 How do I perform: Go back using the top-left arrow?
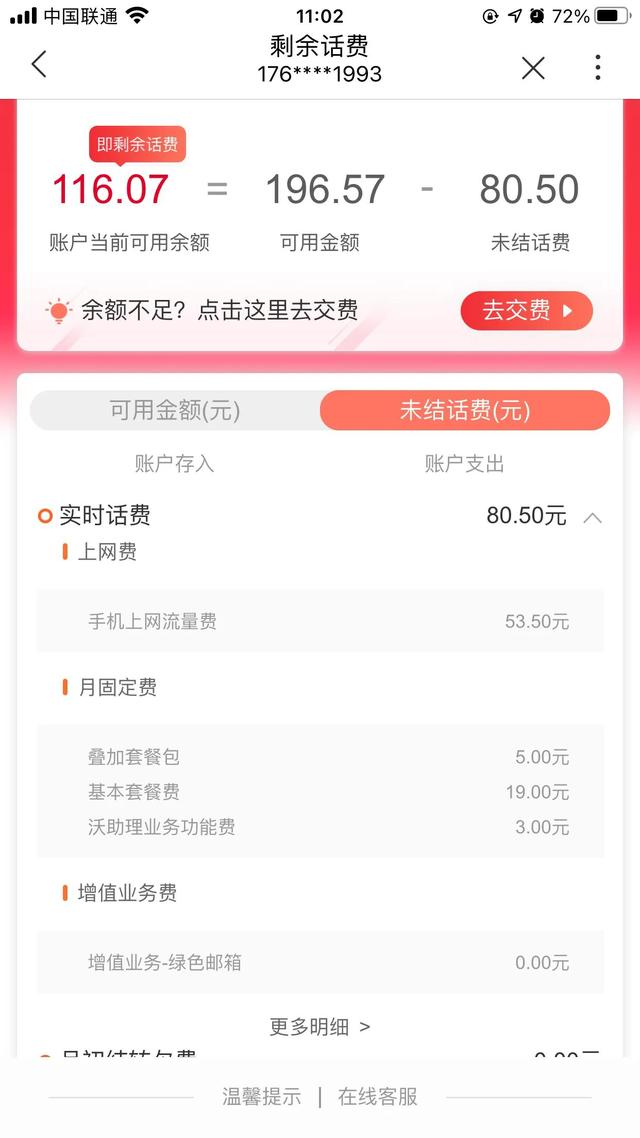click(39, 64)
